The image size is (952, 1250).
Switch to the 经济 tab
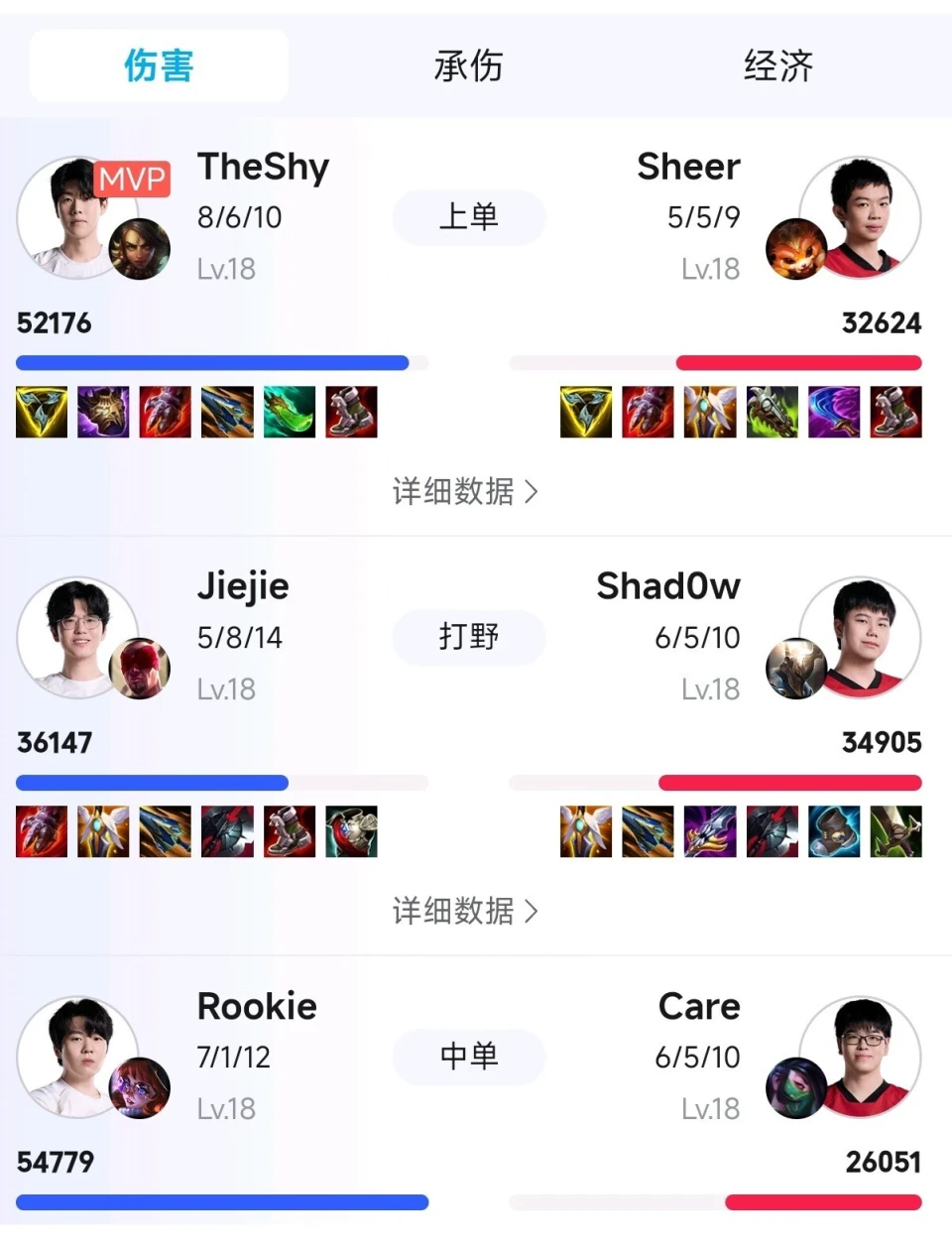tap(778, 66)
